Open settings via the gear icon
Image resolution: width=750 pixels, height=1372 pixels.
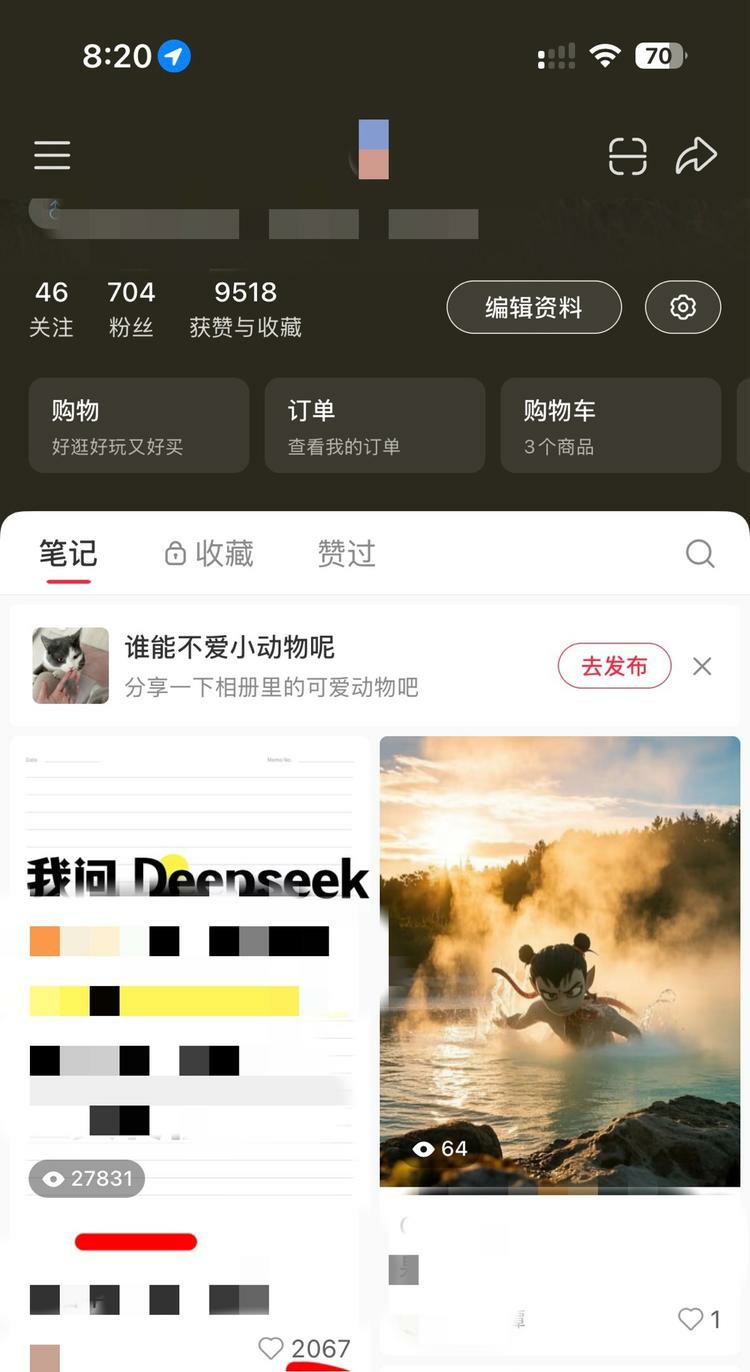coord(683,307)
